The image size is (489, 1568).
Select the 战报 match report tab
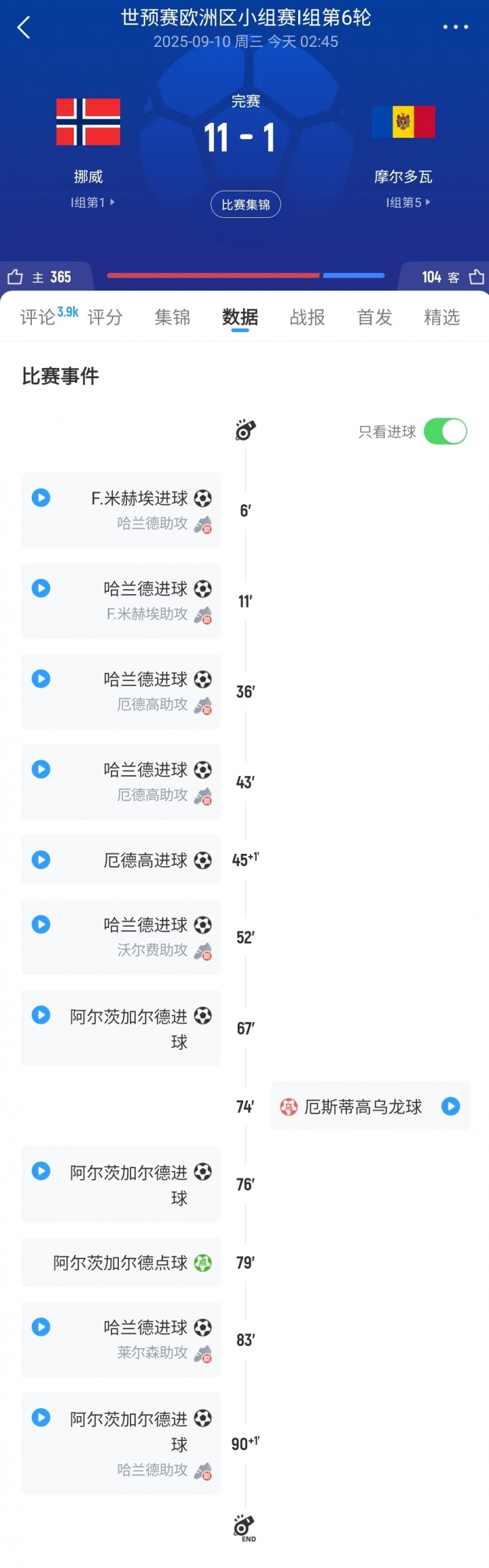click(x=307, y=317)
